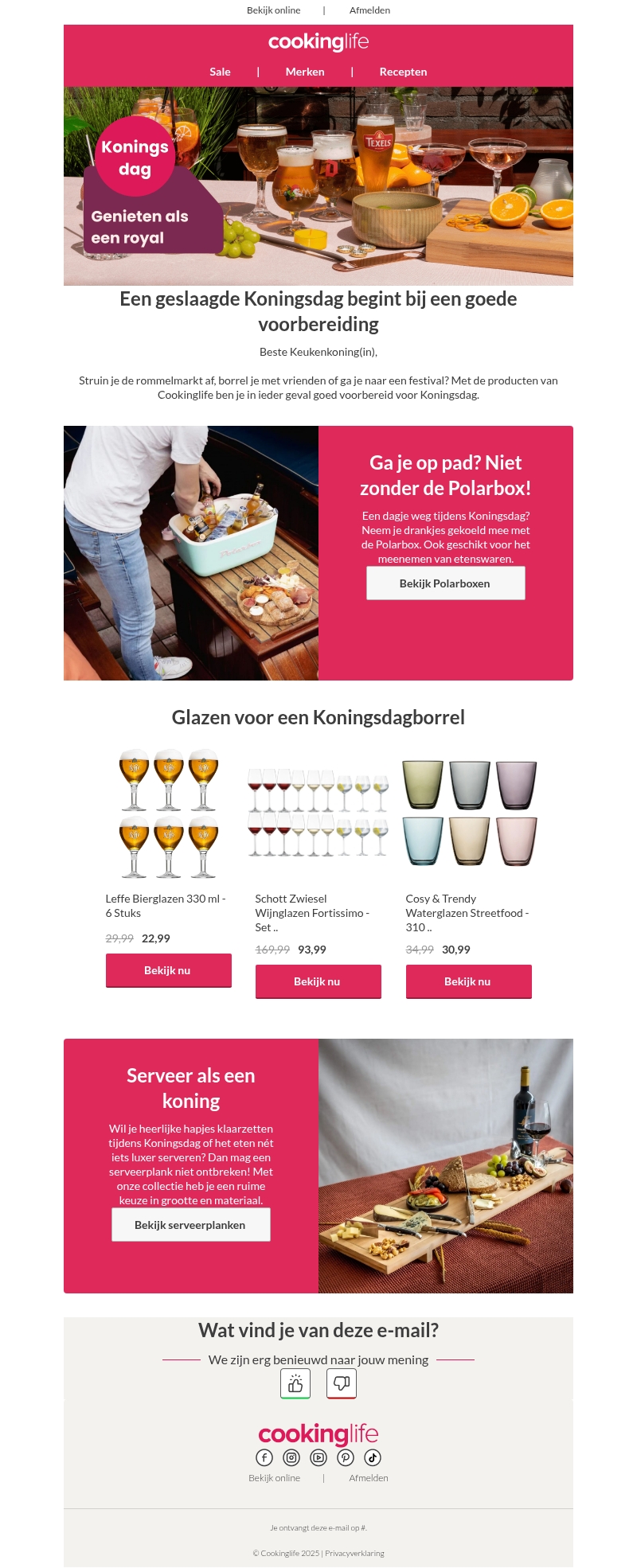Screen dimensions: 637x1568
Task: View the Schott Zwiesel Wijnglazen with Bekijk nu
Action: coord(318,981)
